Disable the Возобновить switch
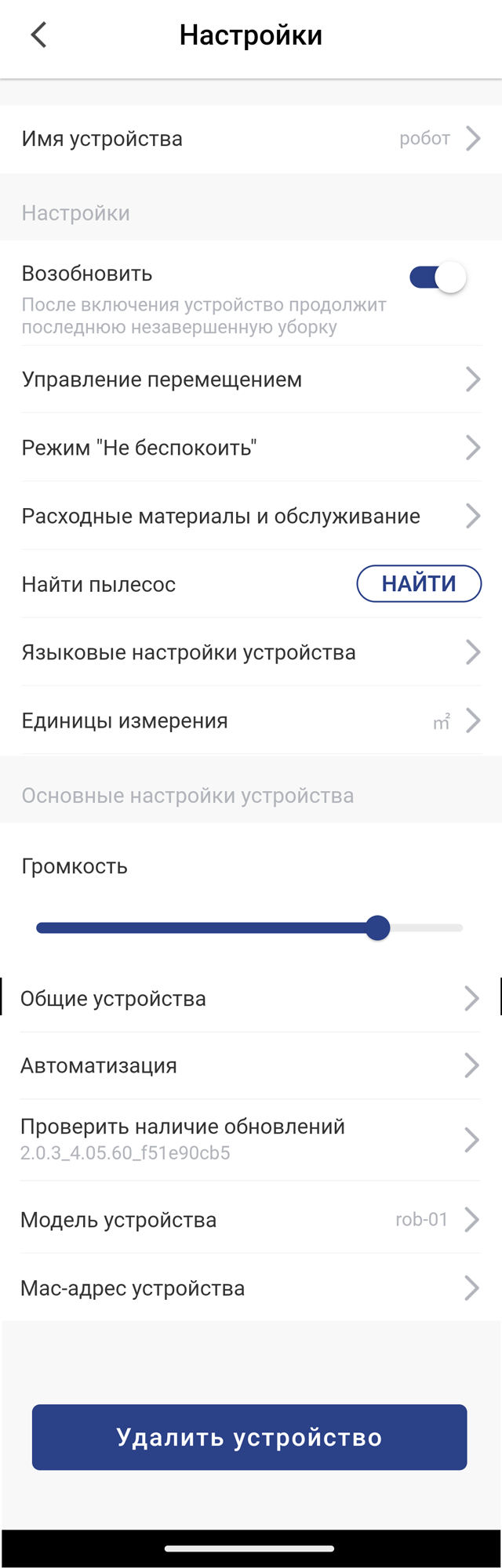This screenshot has width=502, height=1568. [438, 278]
